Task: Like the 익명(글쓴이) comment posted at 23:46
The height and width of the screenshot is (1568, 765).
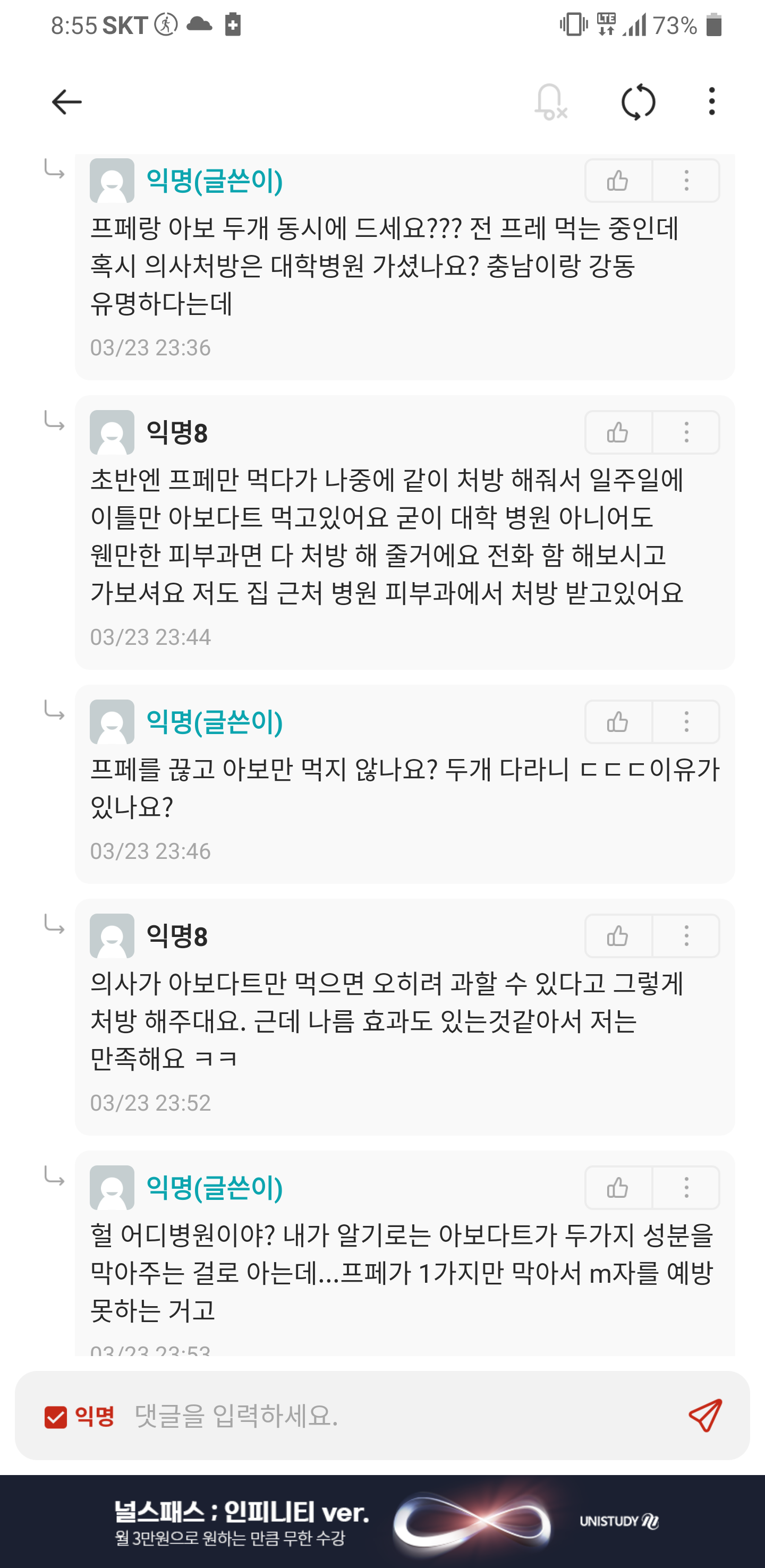Action: point(618,722)
